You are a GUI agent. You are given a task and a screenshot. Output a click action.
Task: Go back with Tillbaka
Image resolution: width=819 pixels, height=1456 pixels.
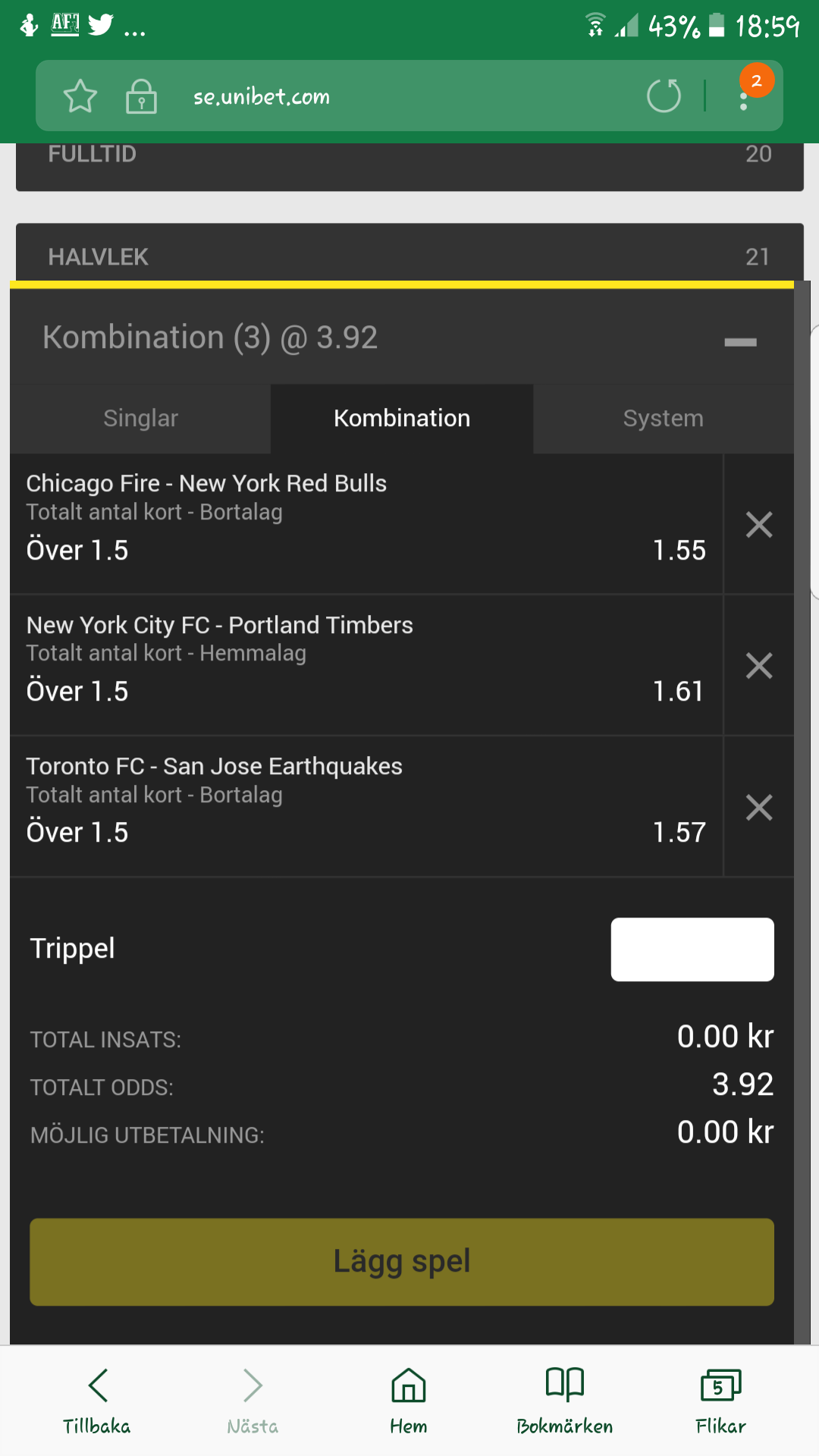pos(97,1401)
